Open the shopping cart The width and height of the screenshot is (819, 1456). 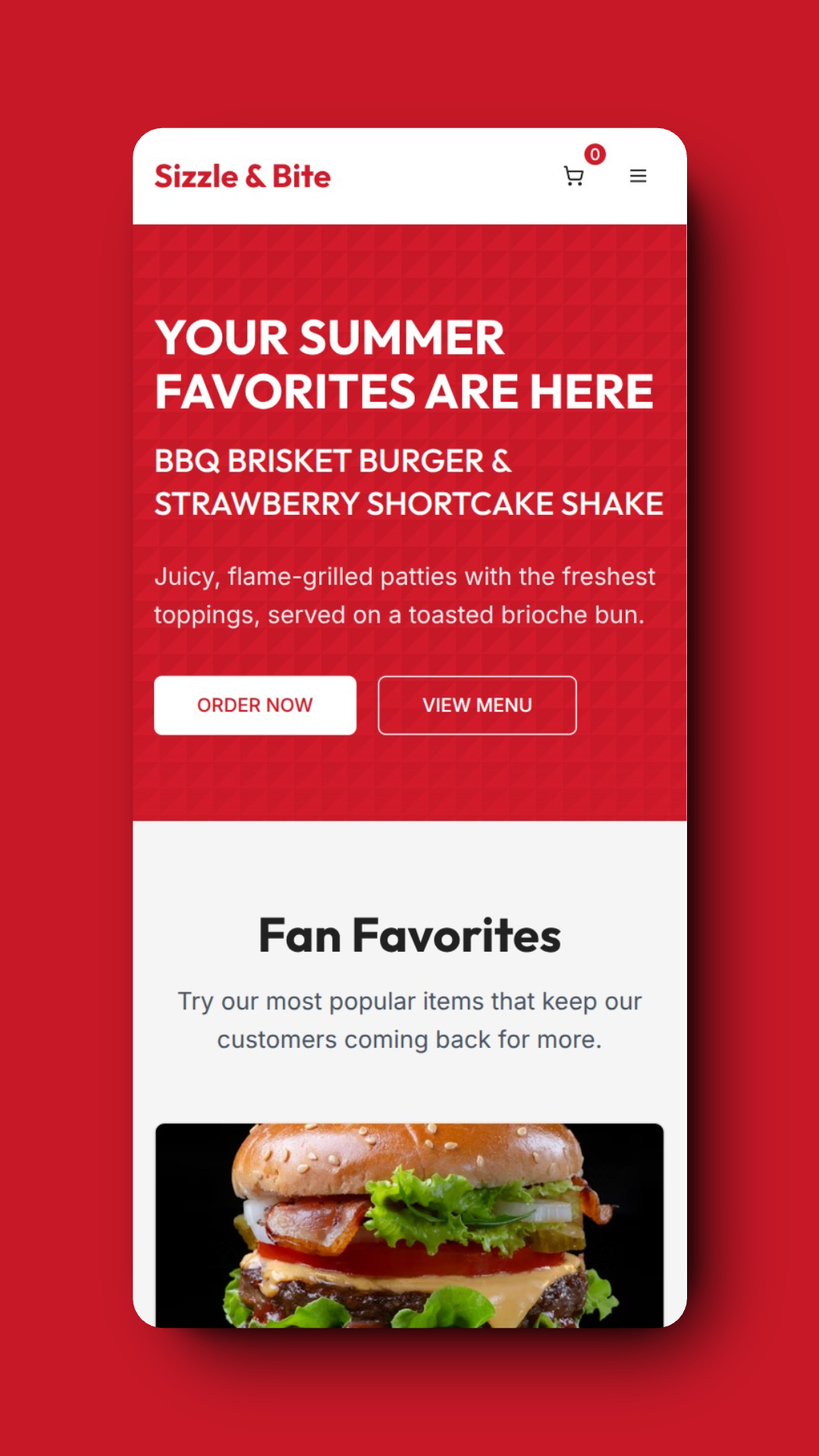pyautogui.click(x=574, y=176)
